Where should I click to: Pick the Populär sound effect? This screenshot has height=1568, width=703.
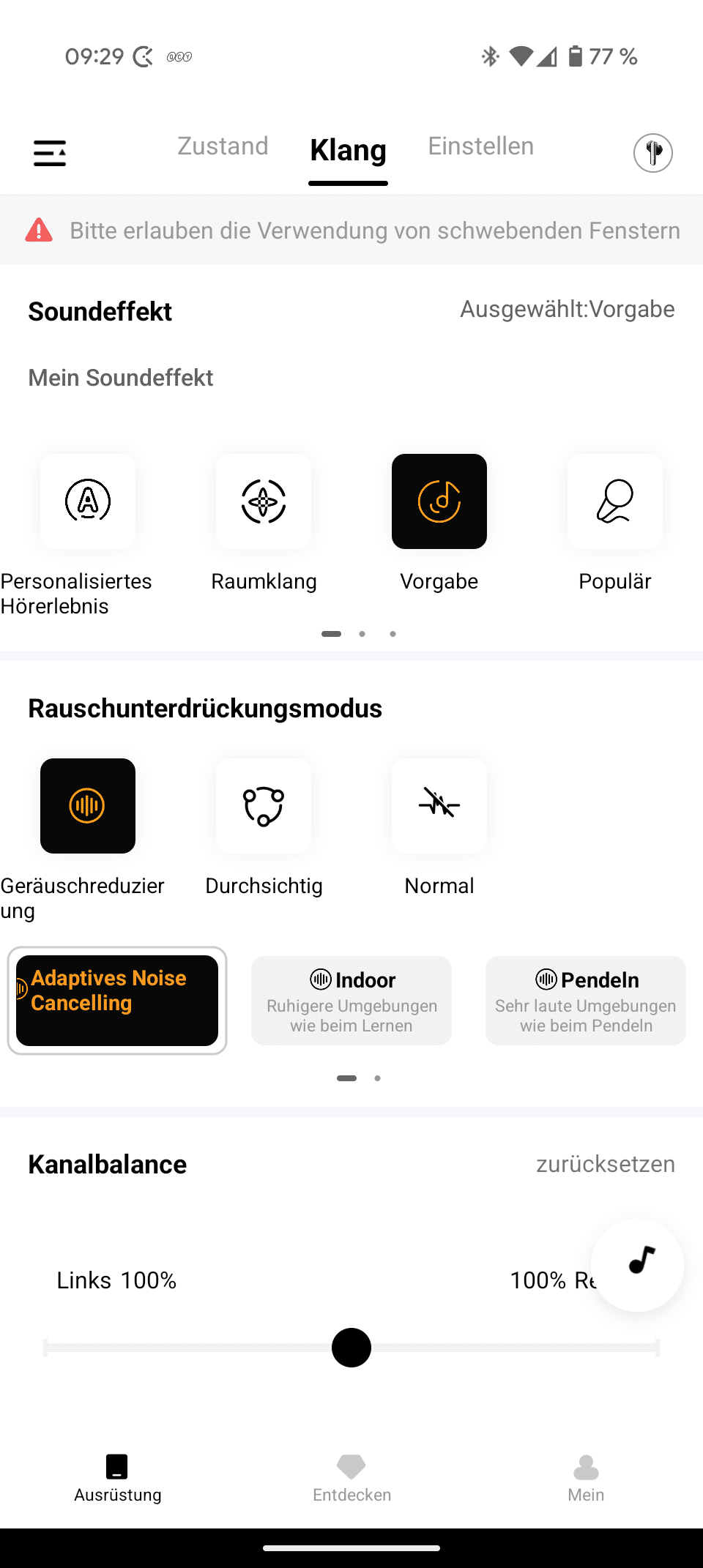pyautogui.click(x=615, y=501)
